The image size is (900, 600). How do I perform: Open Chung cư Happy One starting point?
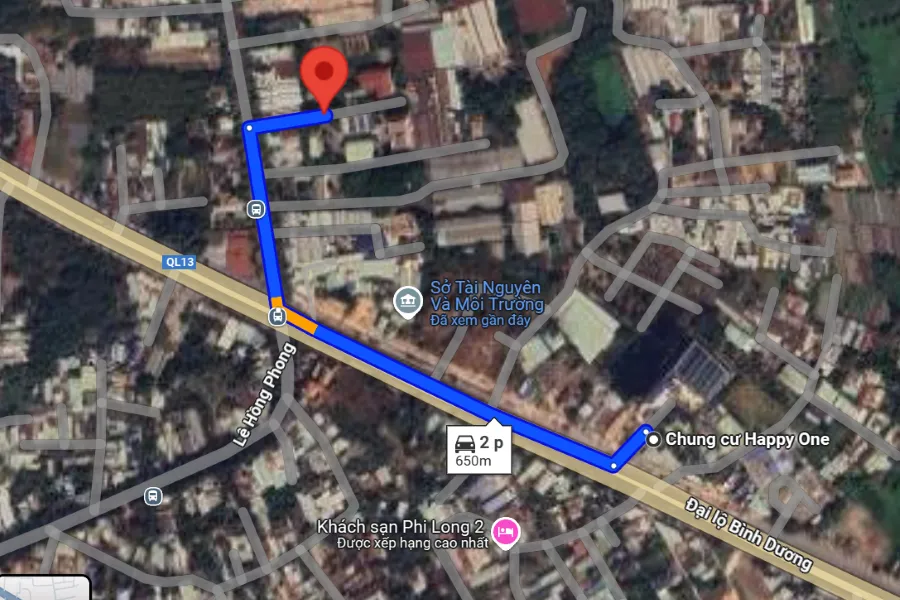[653, 439]
